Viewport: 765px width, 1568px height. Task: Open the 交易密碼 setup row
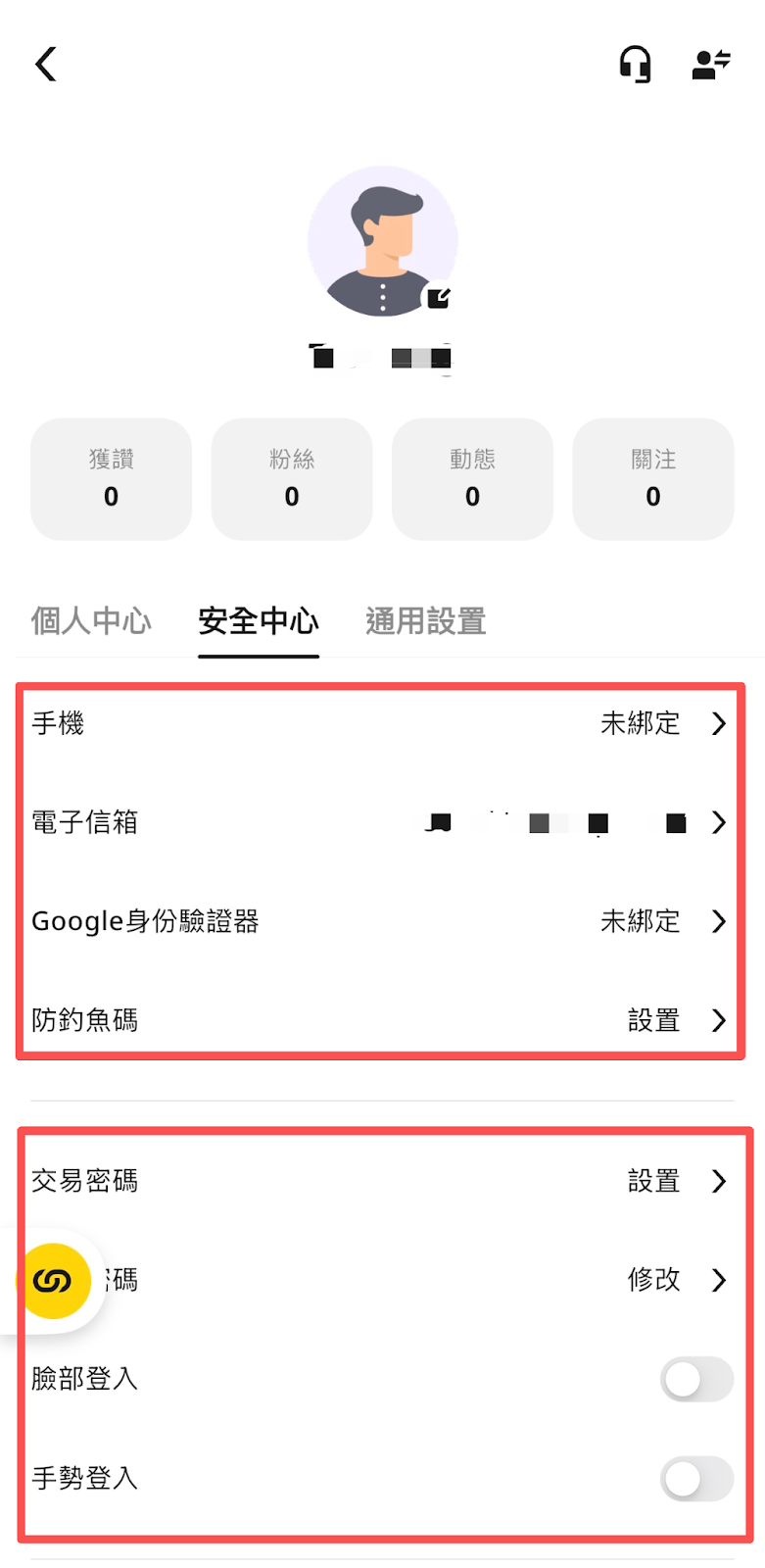click(380, 1181)
